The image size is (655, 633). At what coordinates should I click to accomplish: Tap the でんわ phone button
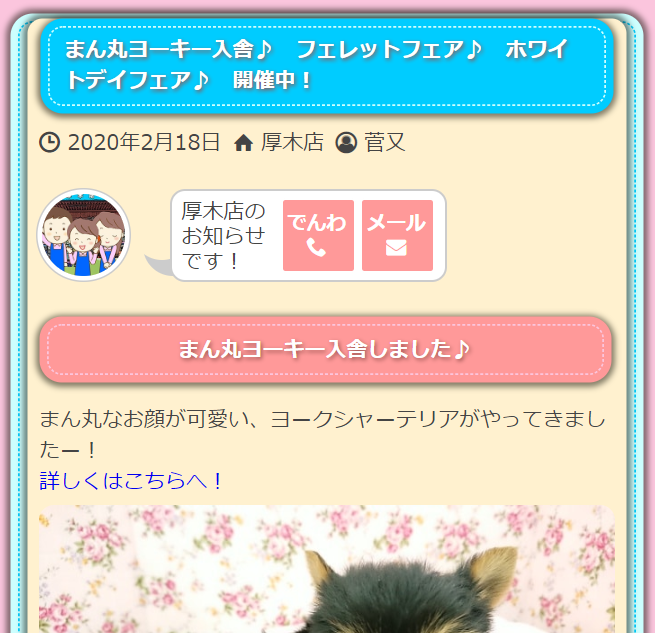318,235
